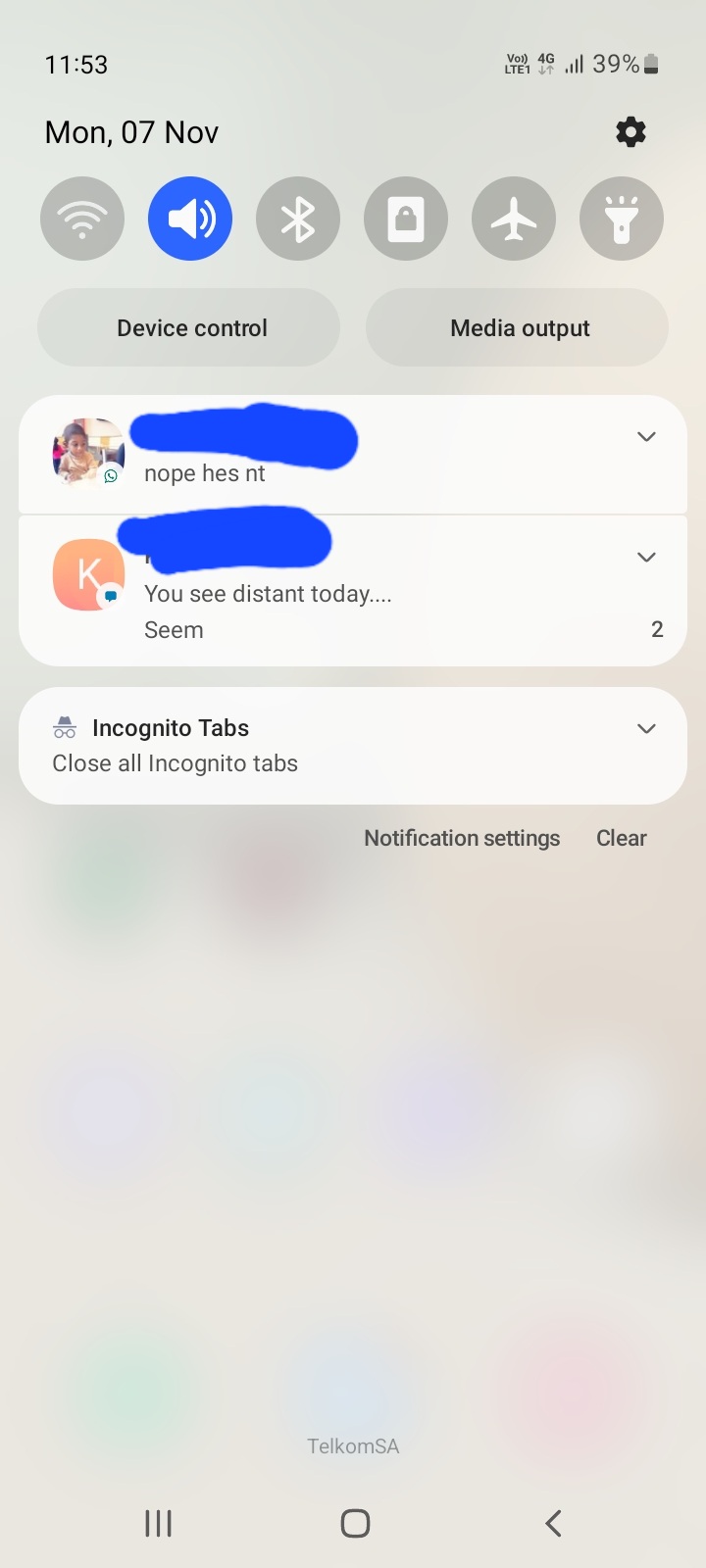This screenshot has height=1568, width=706.
Task: Open settings via the gear icon
Action: pos(630,131)
